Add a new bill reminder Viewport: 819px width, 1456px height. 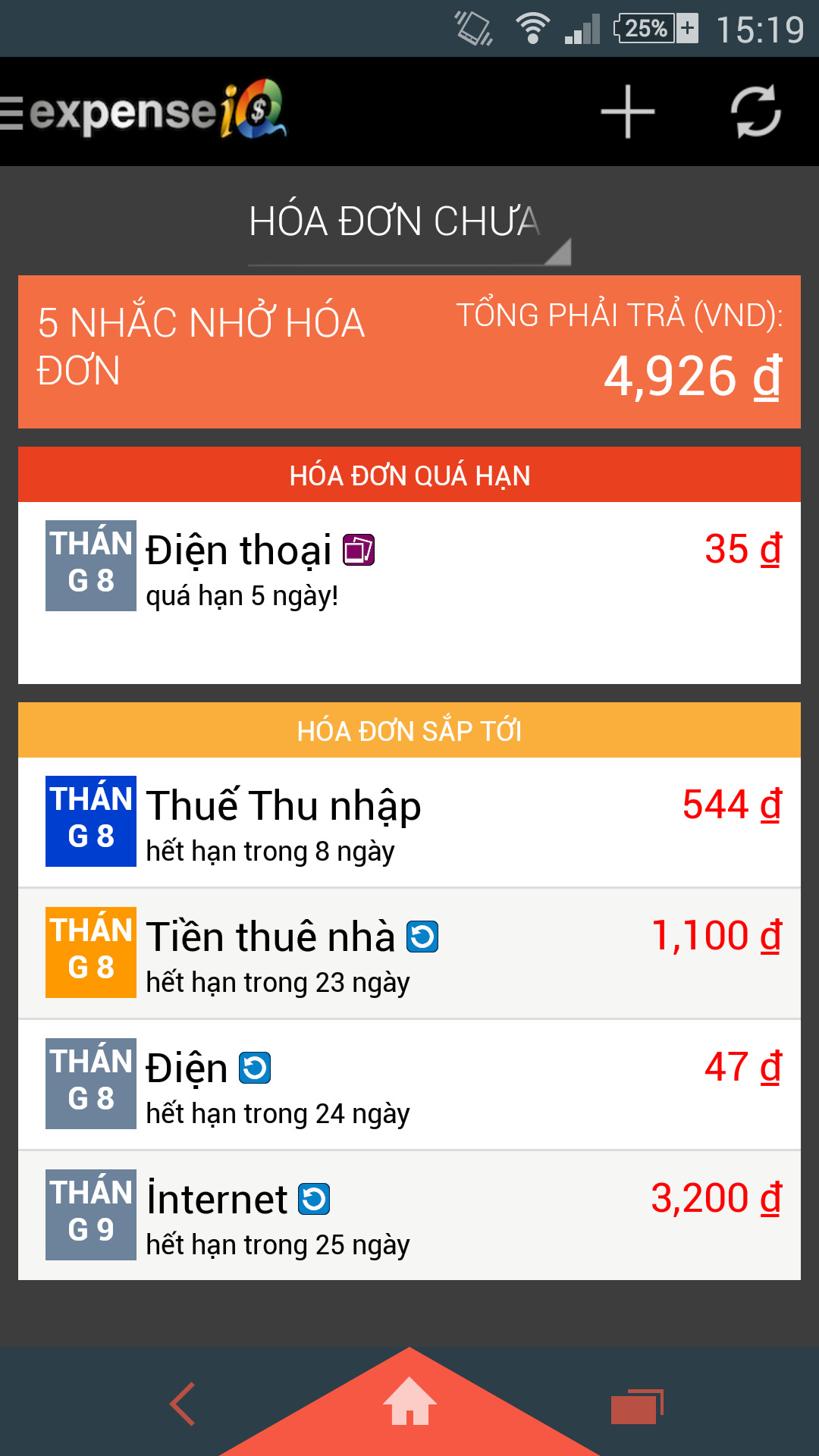627,112
